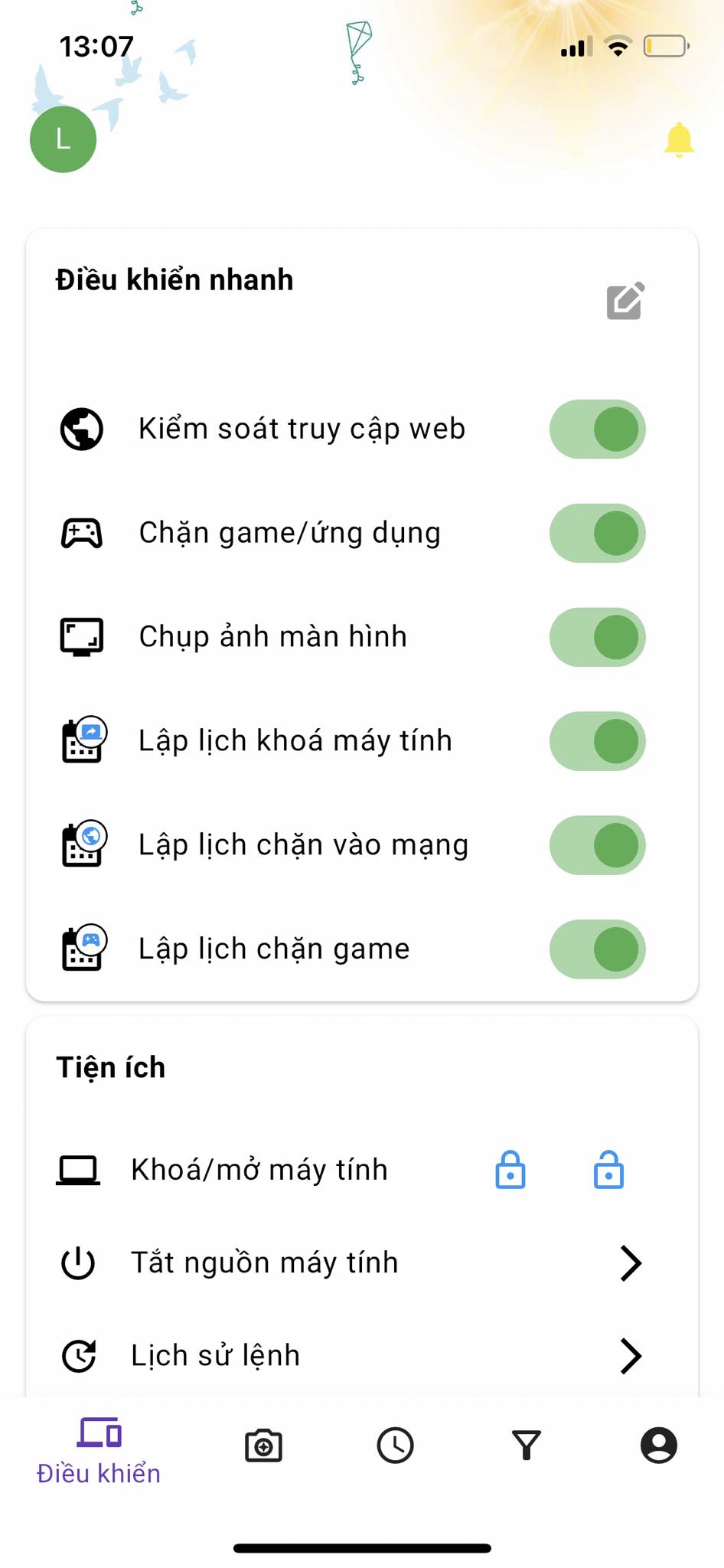Screen dimensions: 724x1568
Task: Go to the clock history tab
Action: coord(395,1445)
